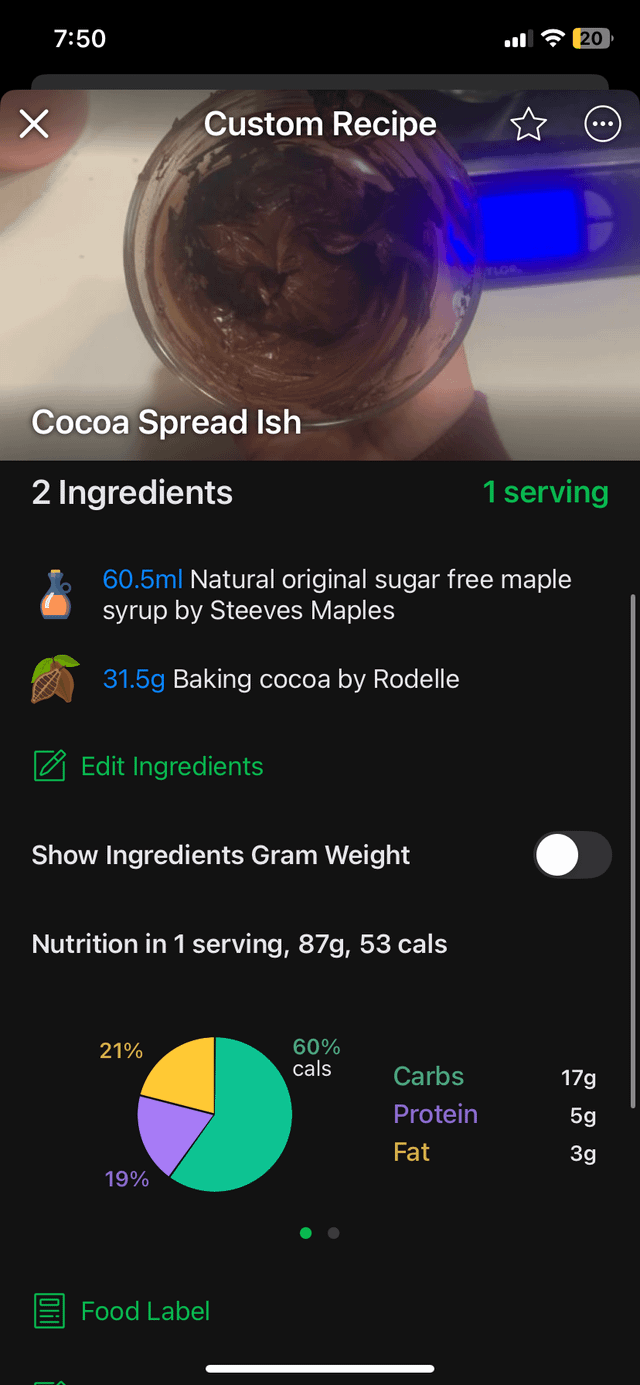Go to the second nutrition chart page

334,1233
